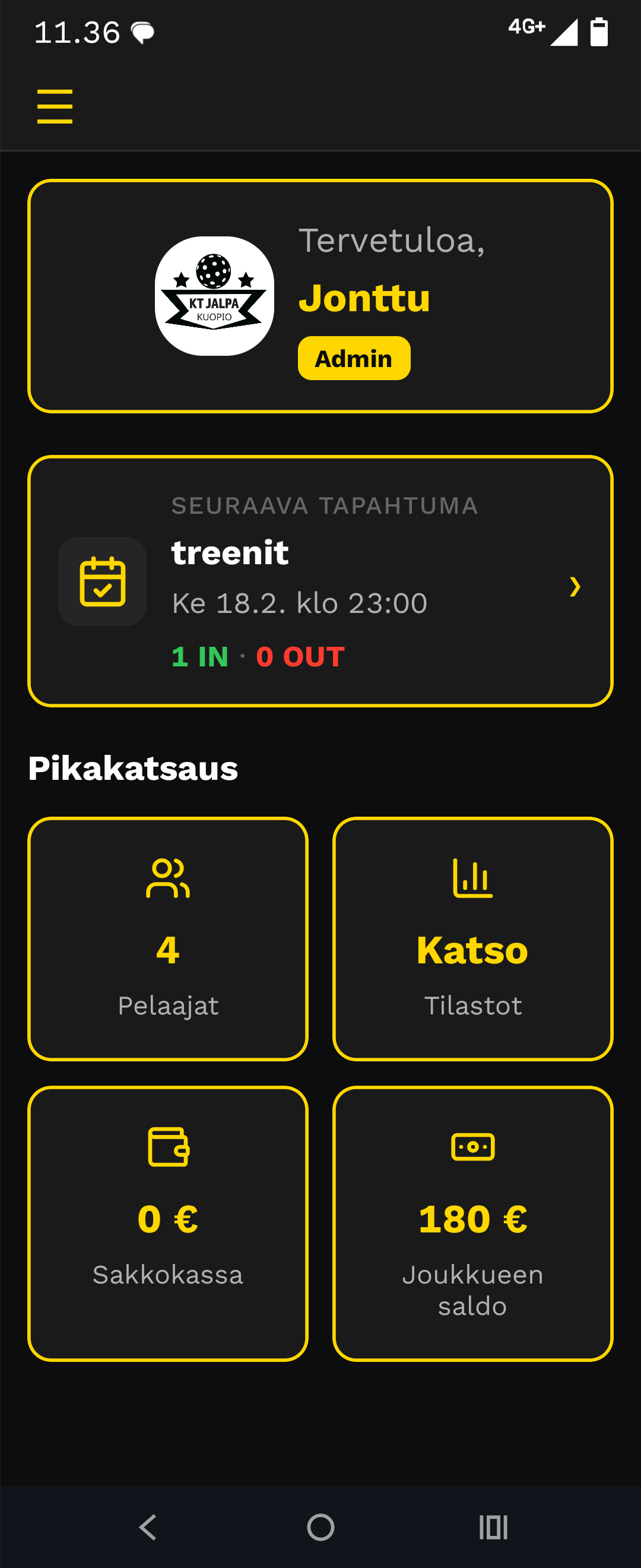Open the Pelaajat players card

tap(168, 938)
